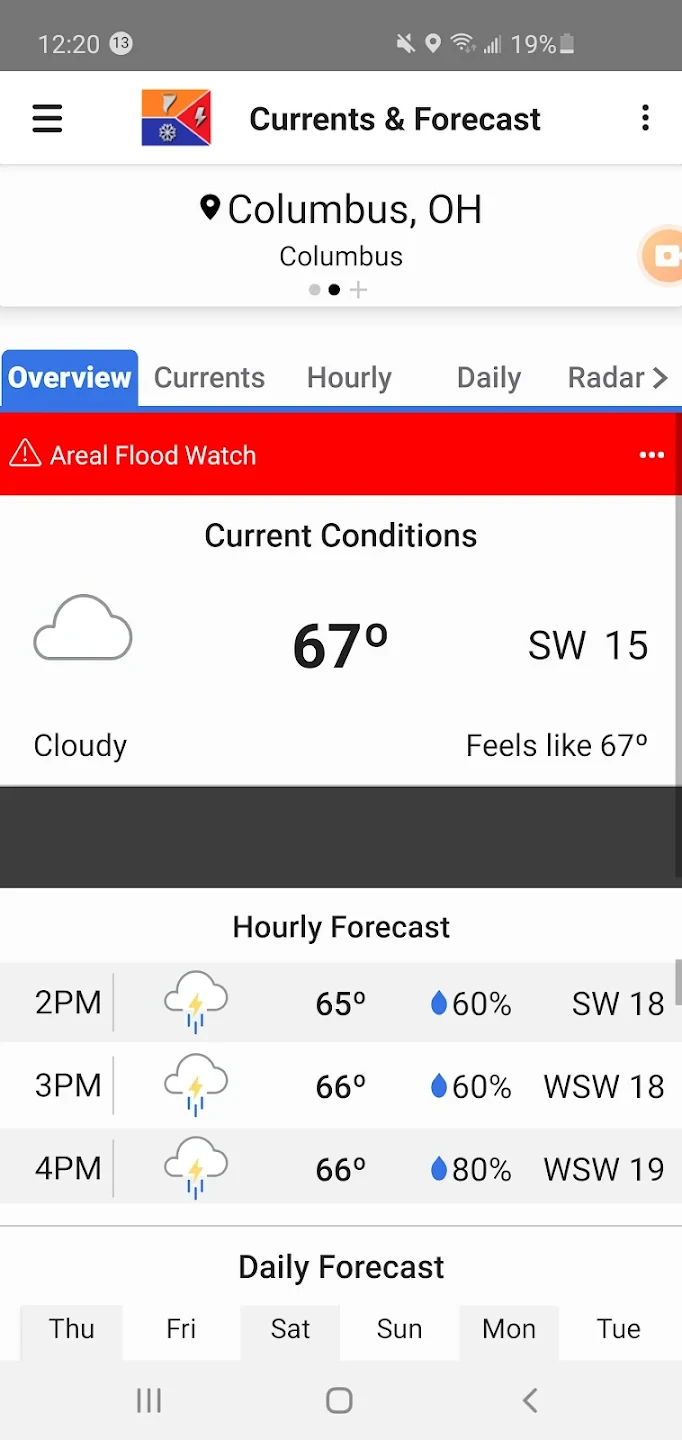Open the 2PM hourly forecast row

(x=340, y=1003)
